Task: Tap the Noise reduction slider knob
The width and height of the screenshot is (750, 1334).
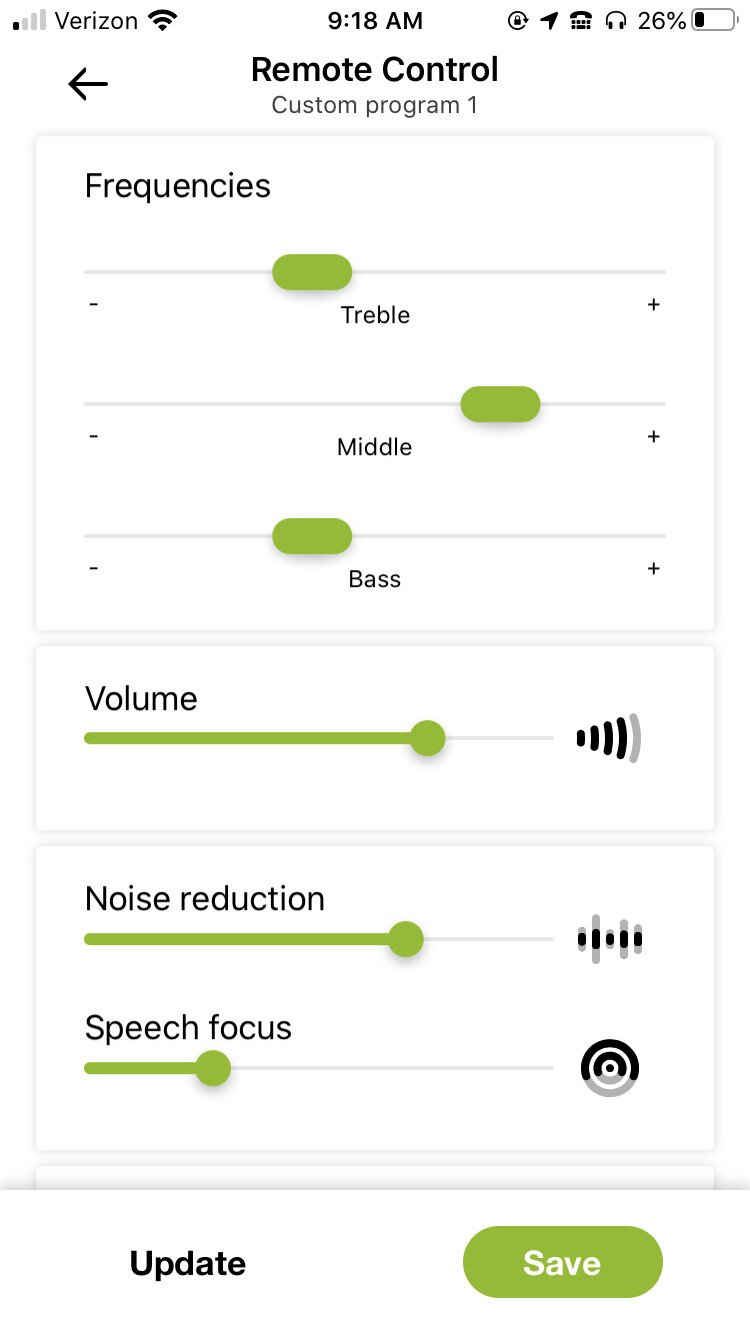Action: click(x=406, y=939)
